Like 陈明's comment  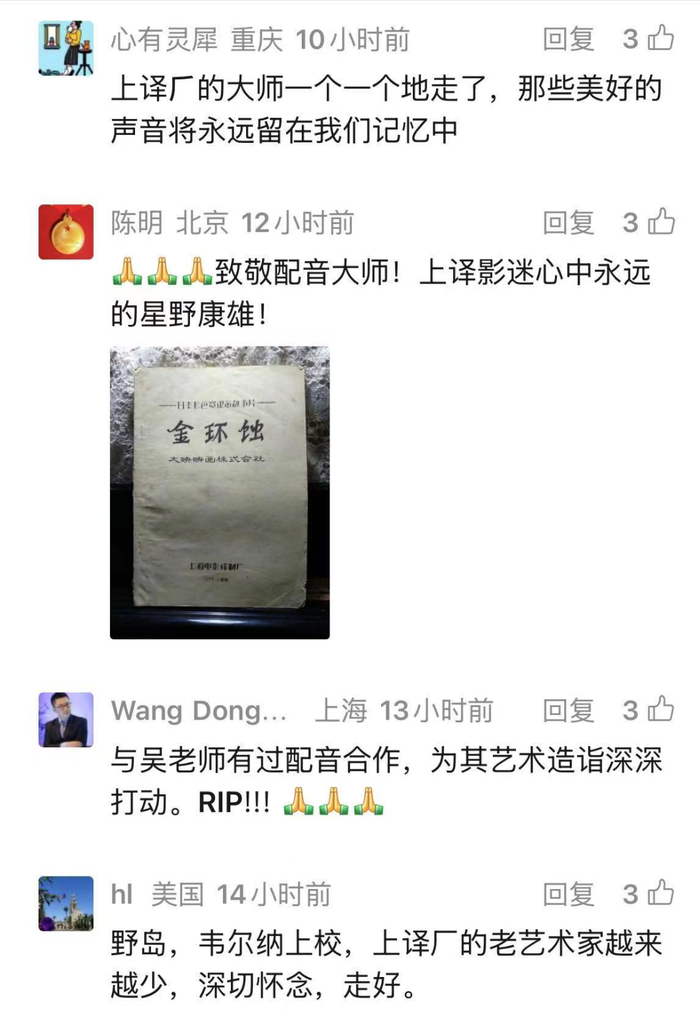pos(649,222)
